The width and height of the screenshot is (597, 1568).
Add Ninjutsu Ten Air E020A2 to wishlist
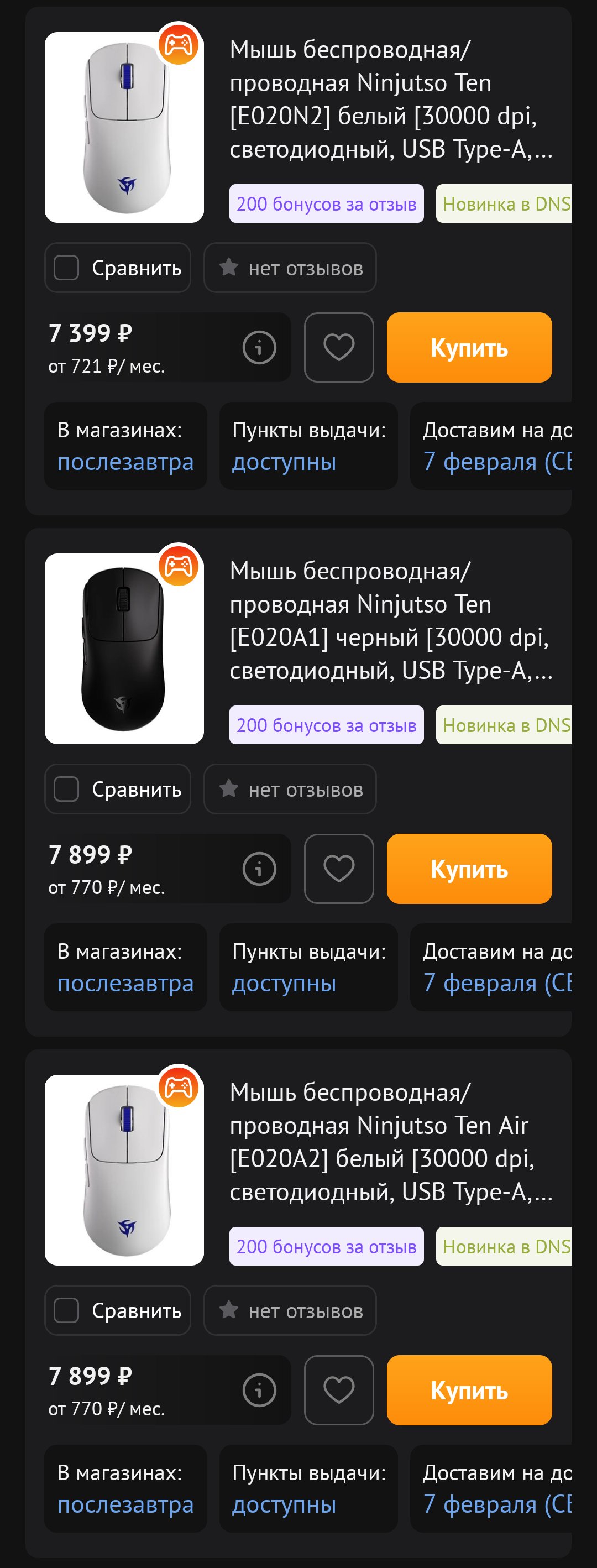click(x=338, y=1389)
